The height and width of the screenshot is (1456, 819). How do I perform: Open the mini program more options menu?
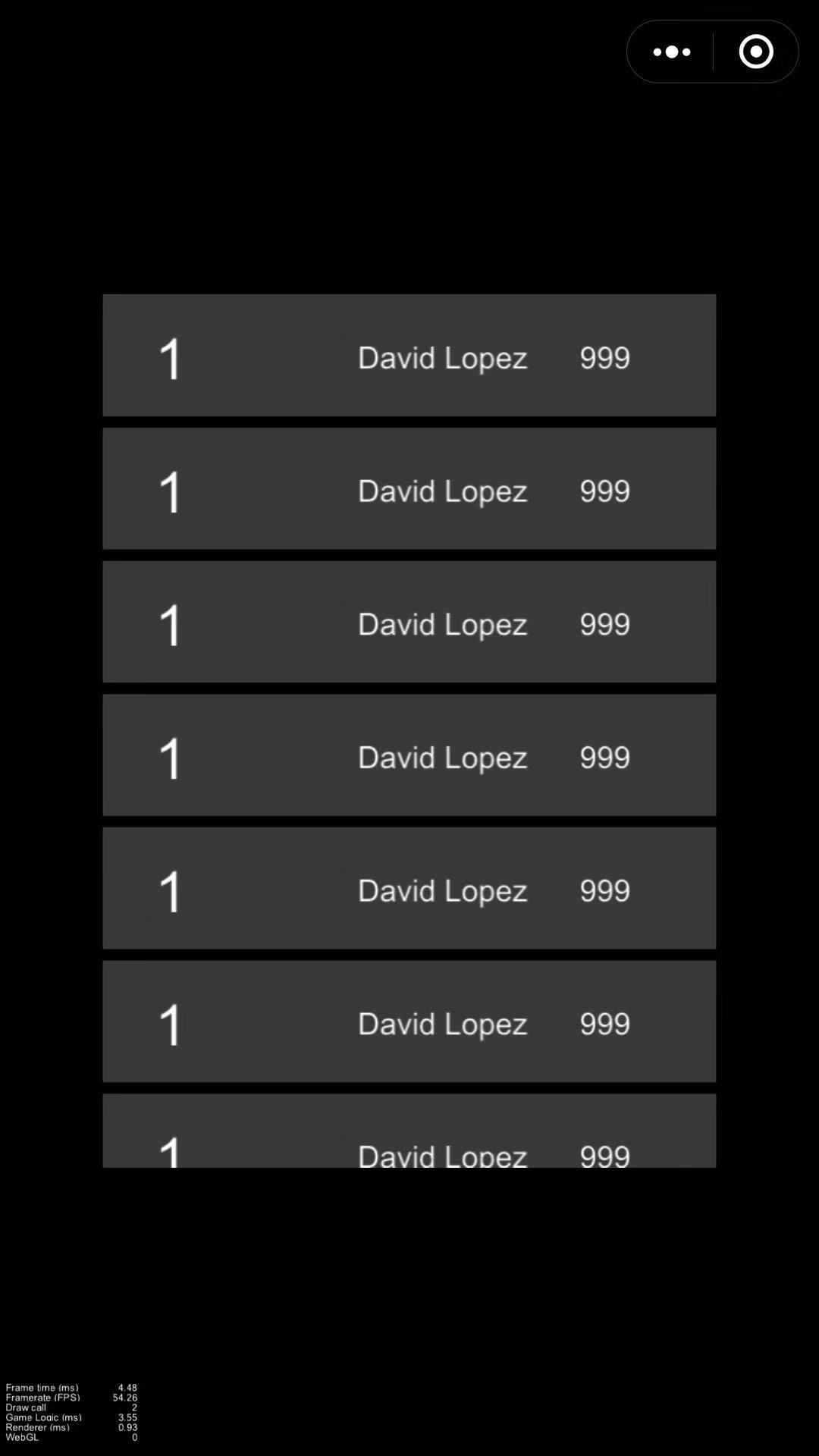tap(671, 52)
